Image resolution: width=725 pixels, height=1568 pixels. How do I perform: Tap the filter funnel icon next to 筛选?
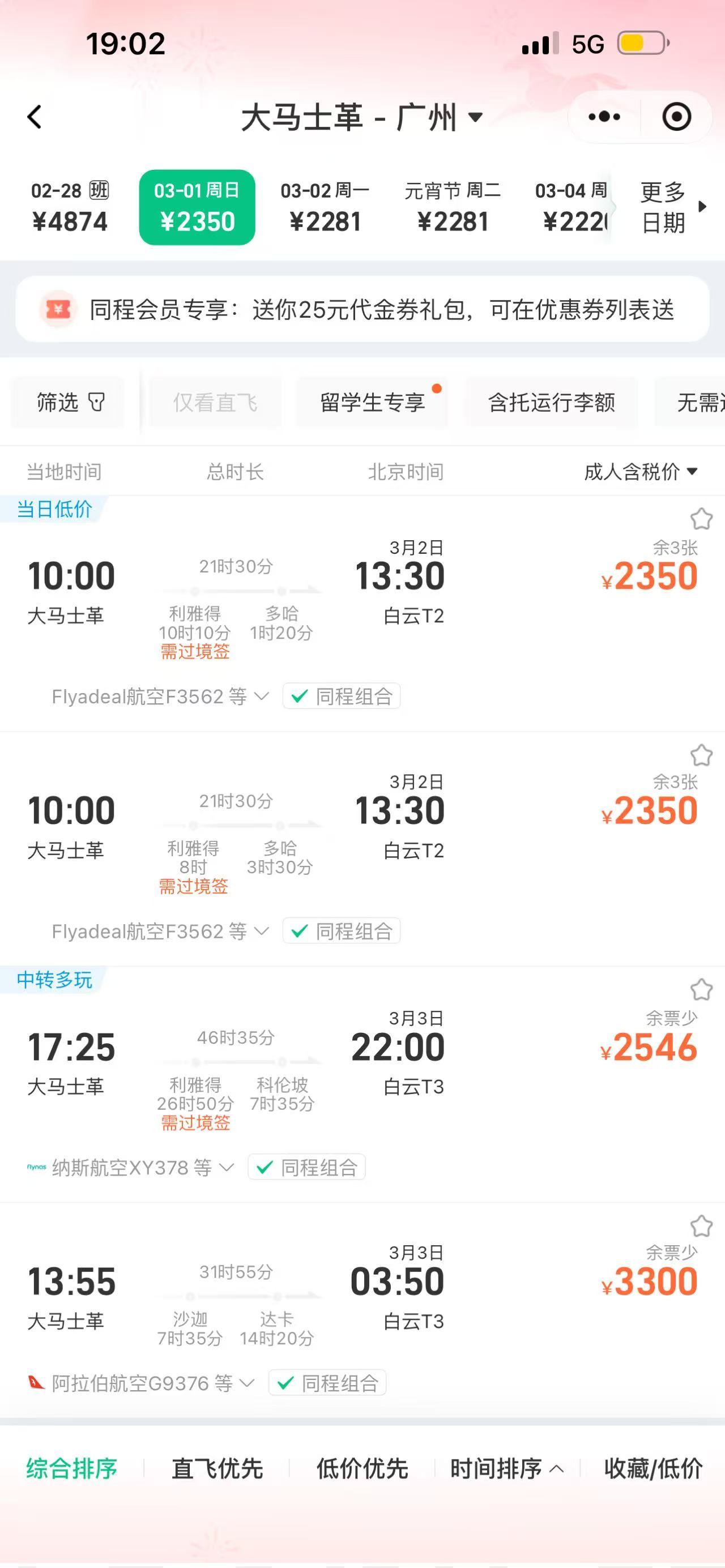[96, 401]
